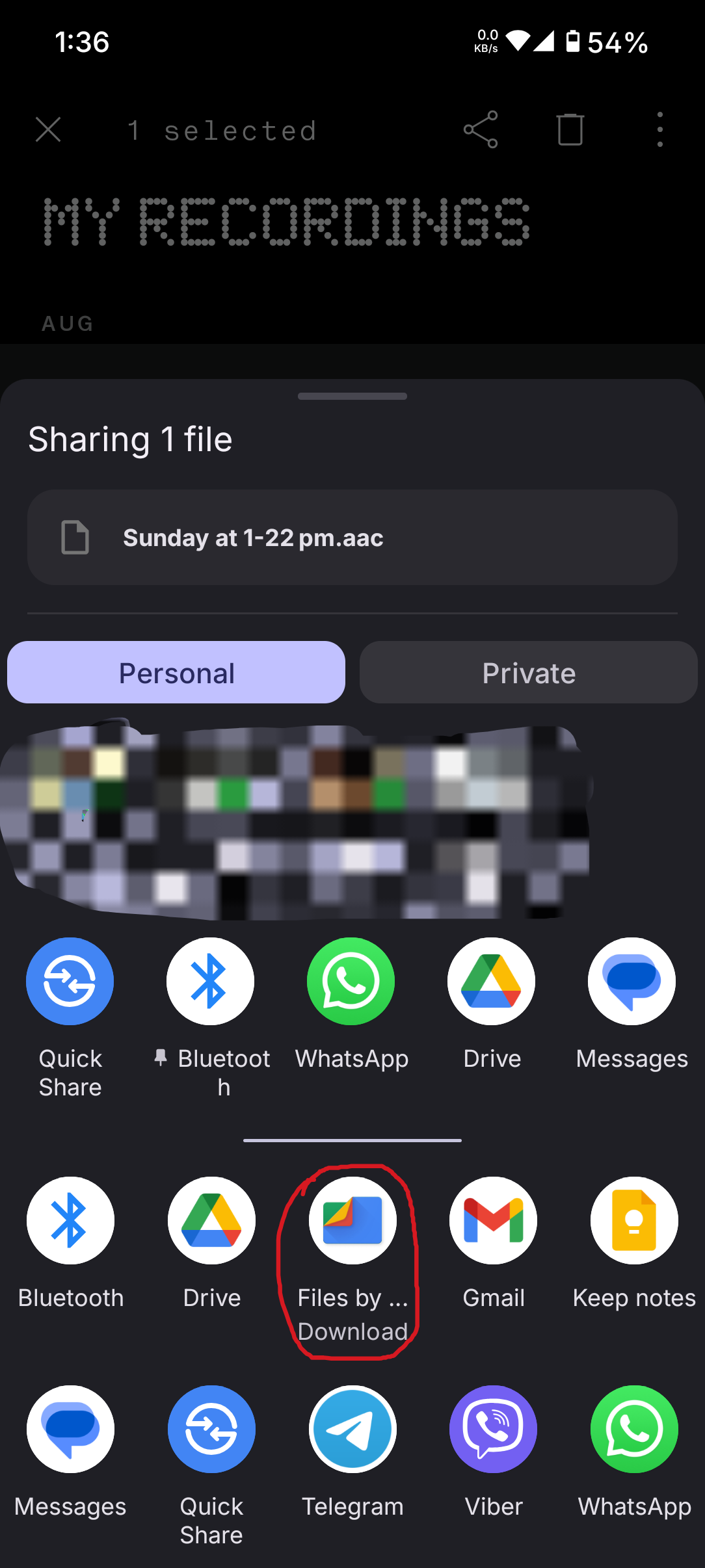
Task: Upload the recording to Drive
Action: pos(491,982)
